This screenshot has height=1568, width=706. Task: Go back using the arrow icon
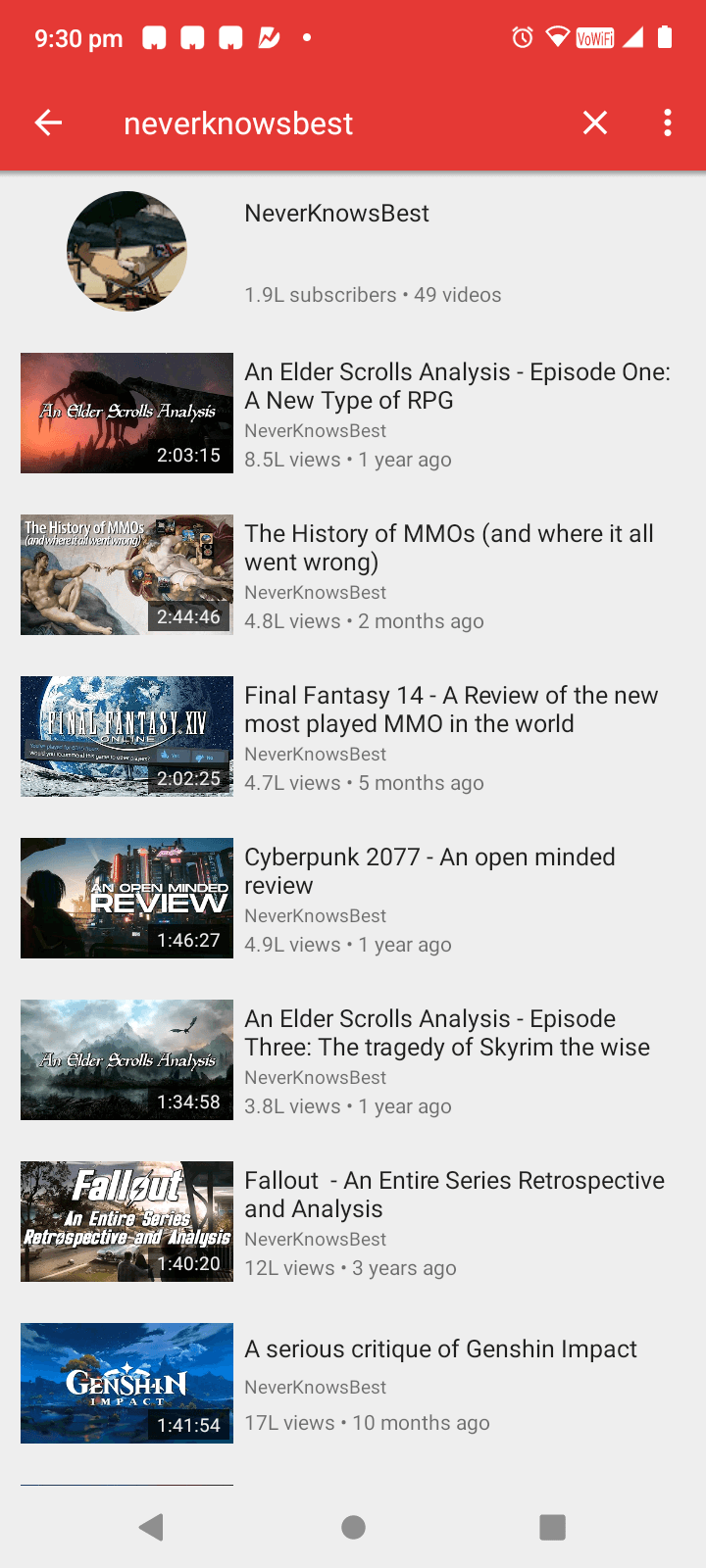48,122
